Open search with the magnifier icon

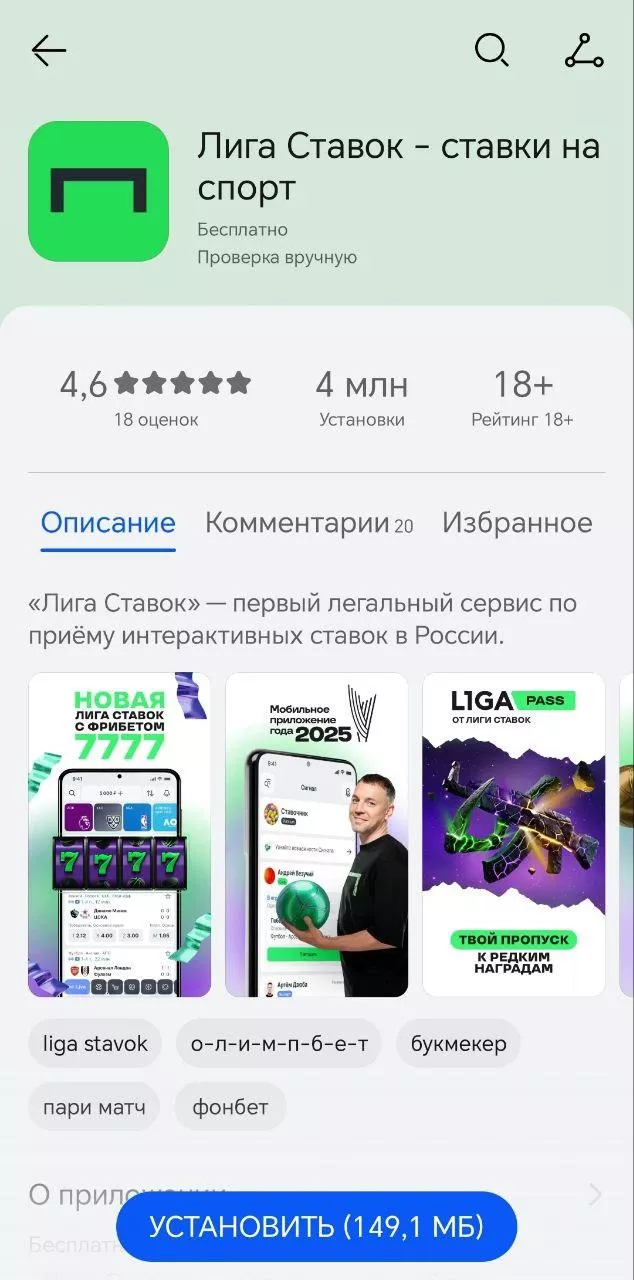491,50
